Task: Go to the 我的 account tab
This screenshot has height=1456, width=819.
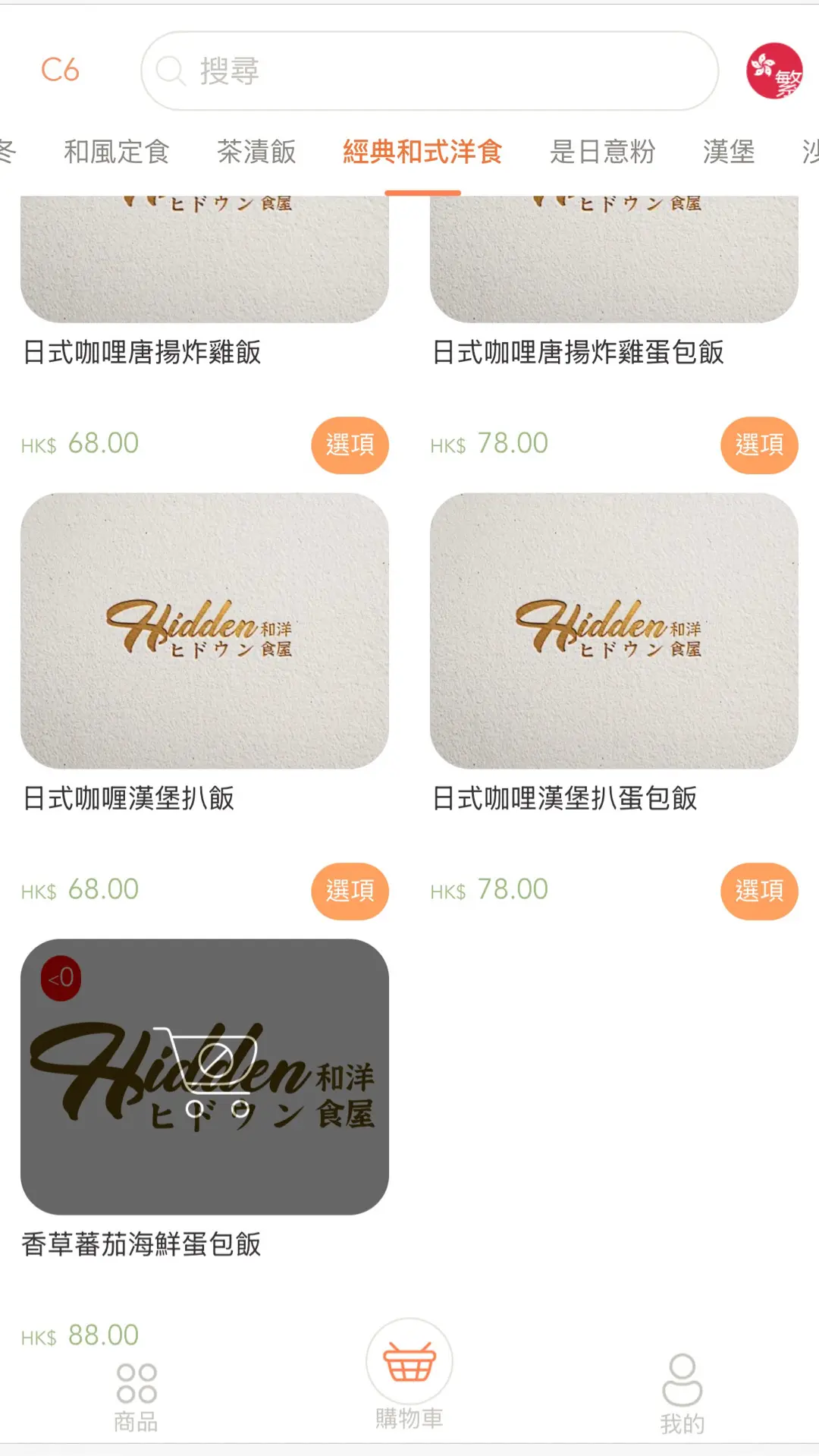Action: point(682,1395)
